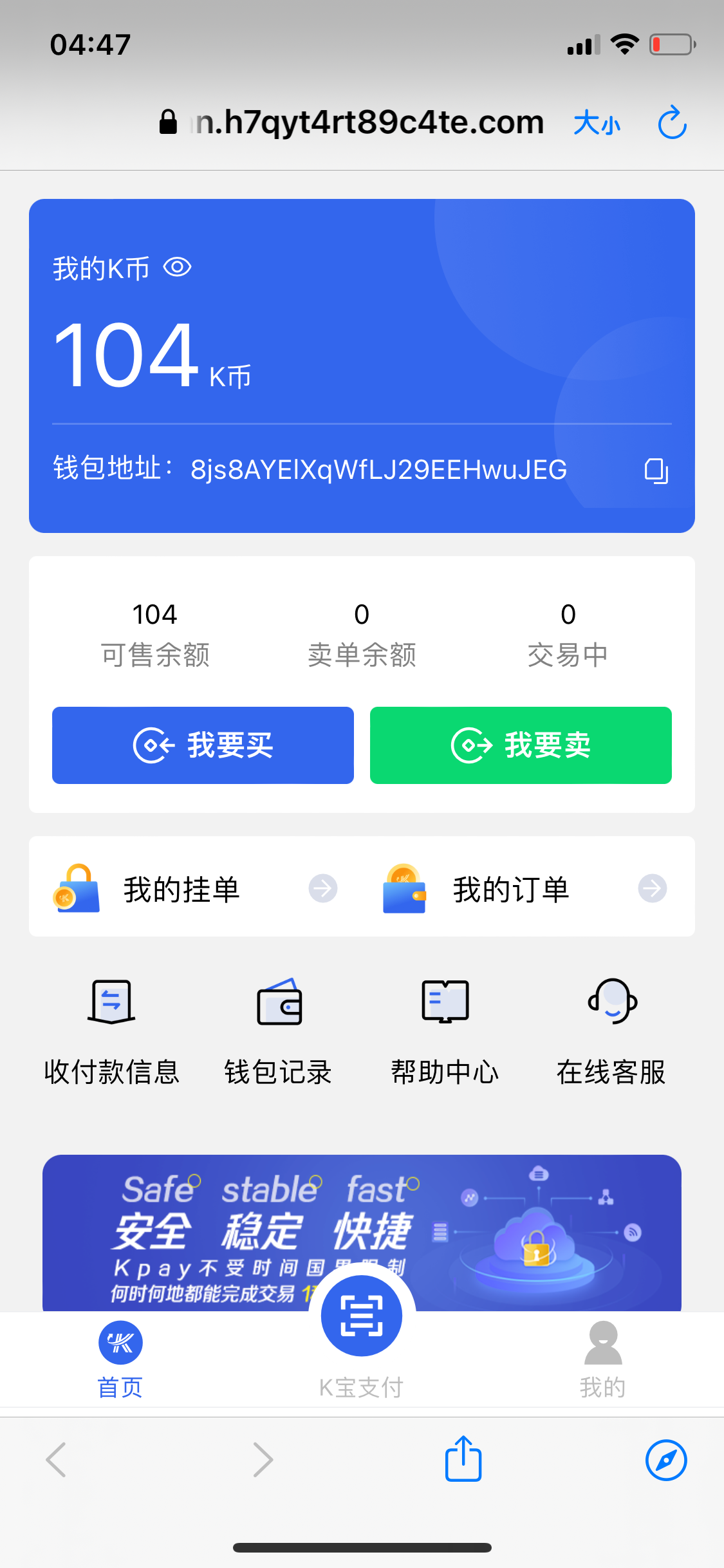This screenshot has height=1568, width=724.
Task: Reload the page in the browser
Action: (x=672, y=122)
